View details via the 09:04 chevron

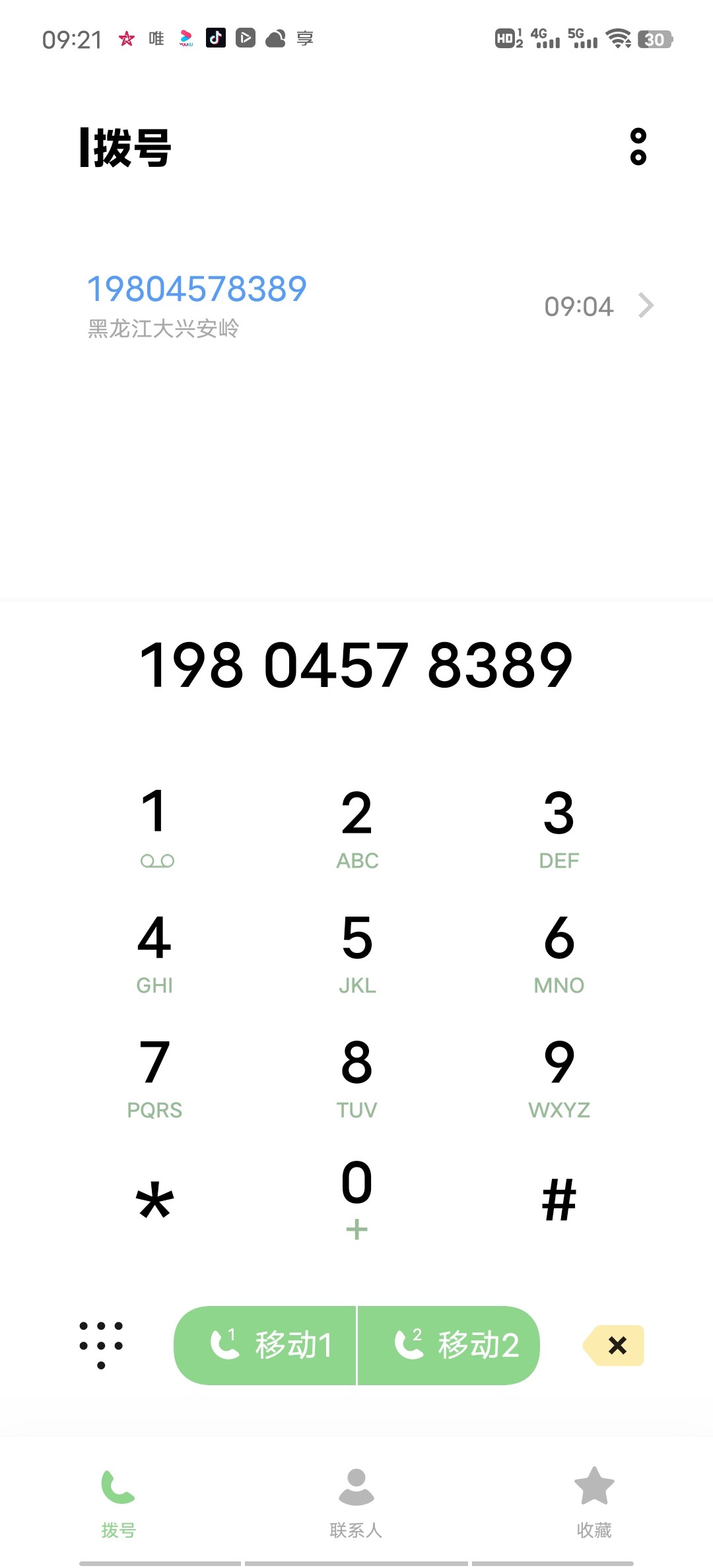click(x=646, y=306)
